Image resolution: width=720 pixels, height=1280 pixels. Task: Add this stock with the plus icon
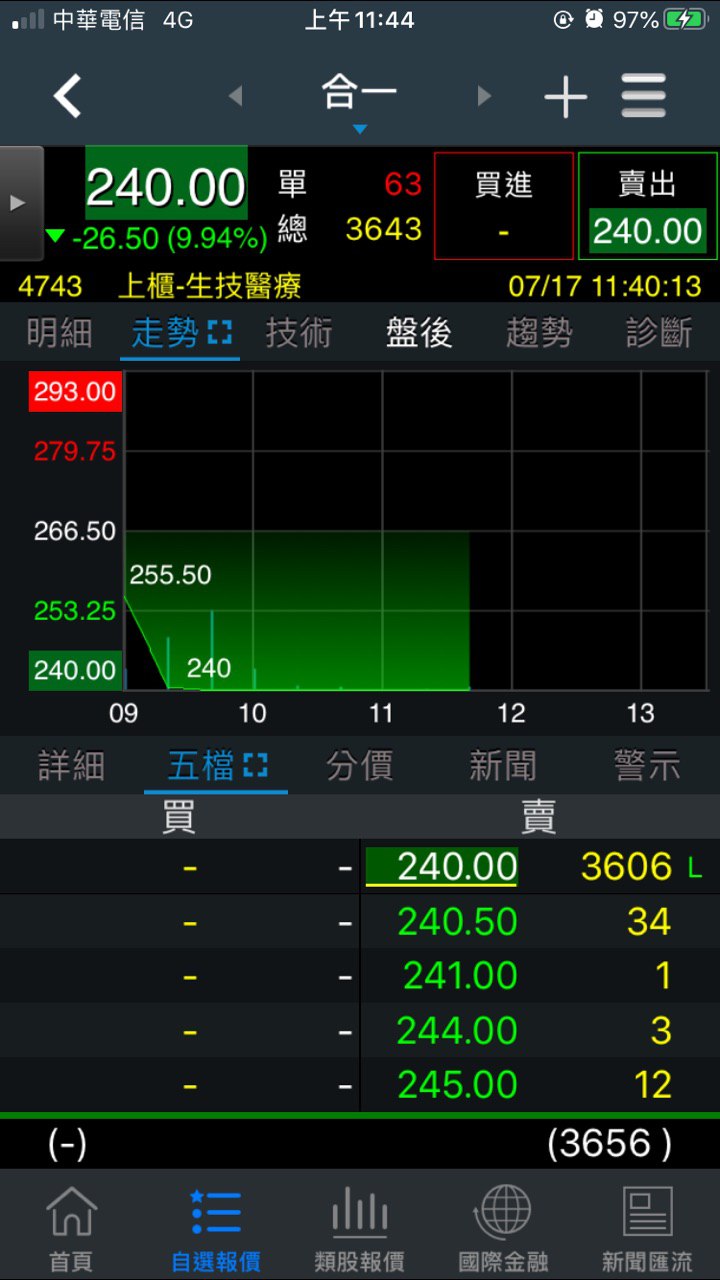coord(565,97)
